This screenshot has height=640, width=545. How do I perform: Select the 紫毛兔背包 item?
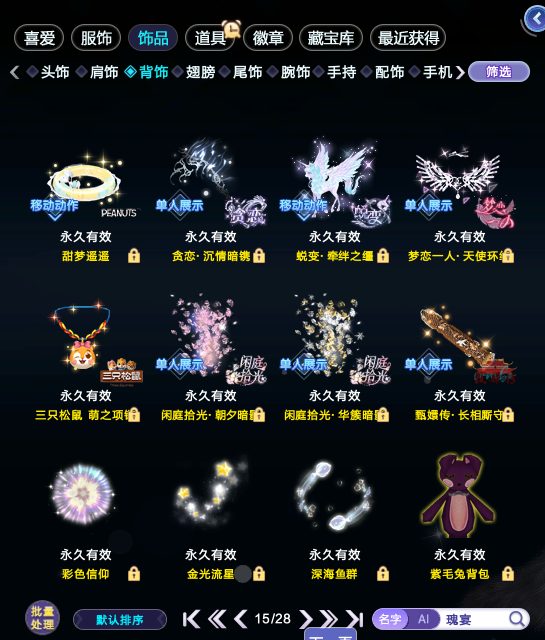tap(460, 516)
